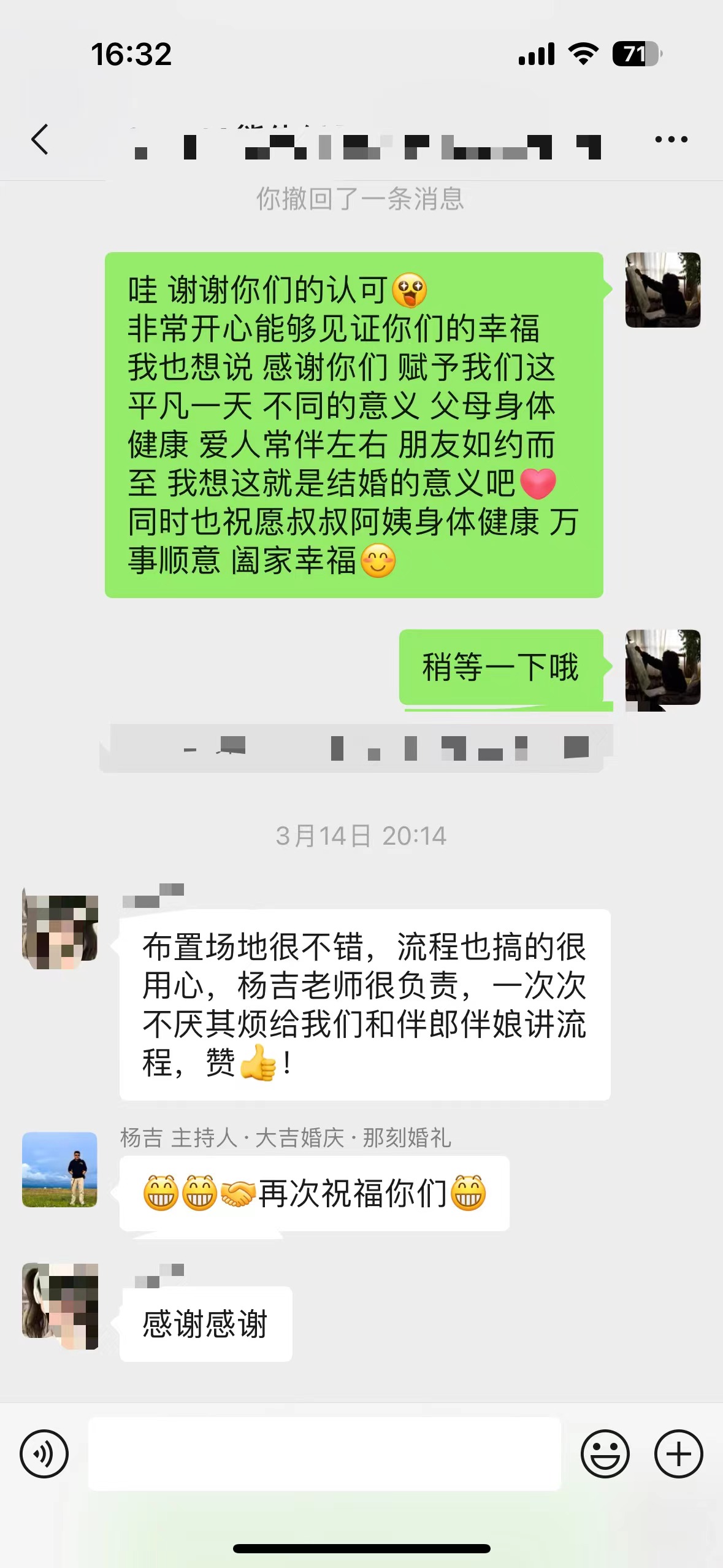Screen dimensions: 723x1568
Task: Tap the message text field
Action: 324,1453
